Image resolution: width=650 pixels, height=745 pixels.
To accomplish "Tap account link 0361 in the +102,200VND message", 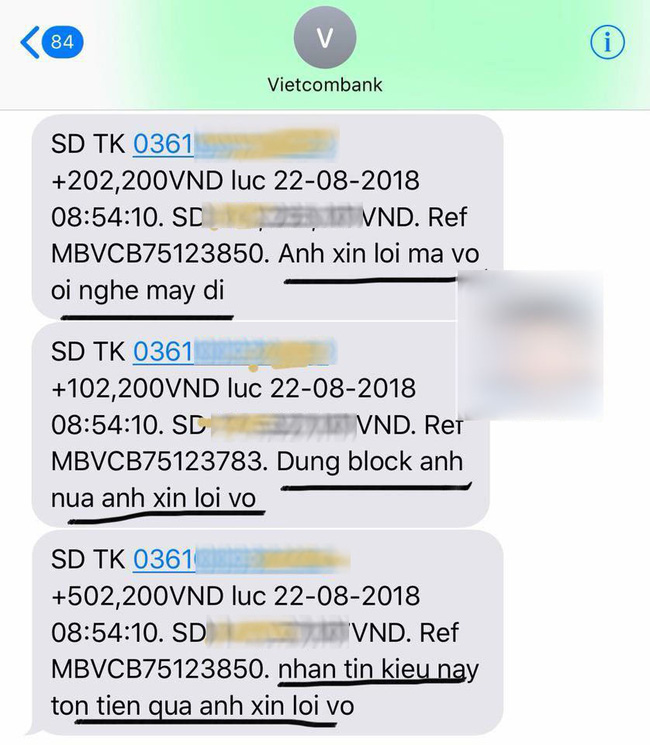I will [x=162, y=352].
